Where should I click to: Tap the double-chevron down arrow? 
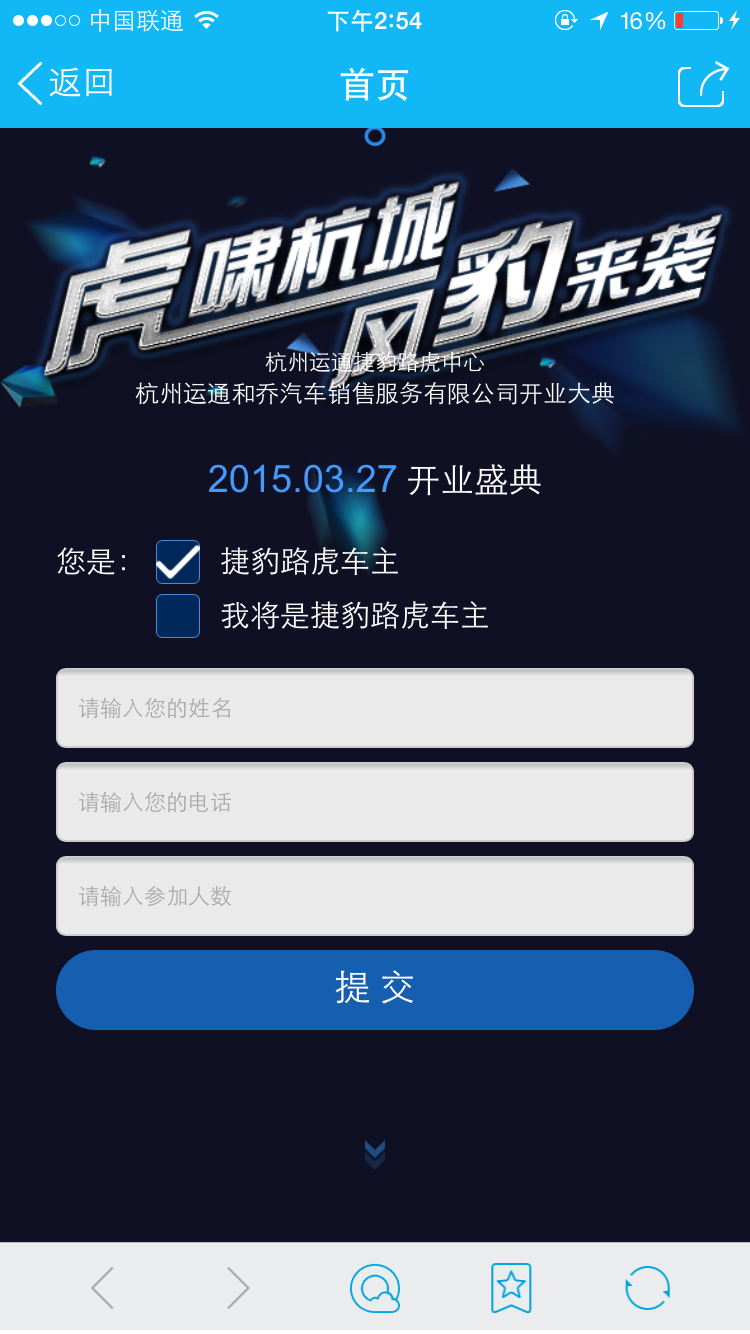(x=375, y=1154)
